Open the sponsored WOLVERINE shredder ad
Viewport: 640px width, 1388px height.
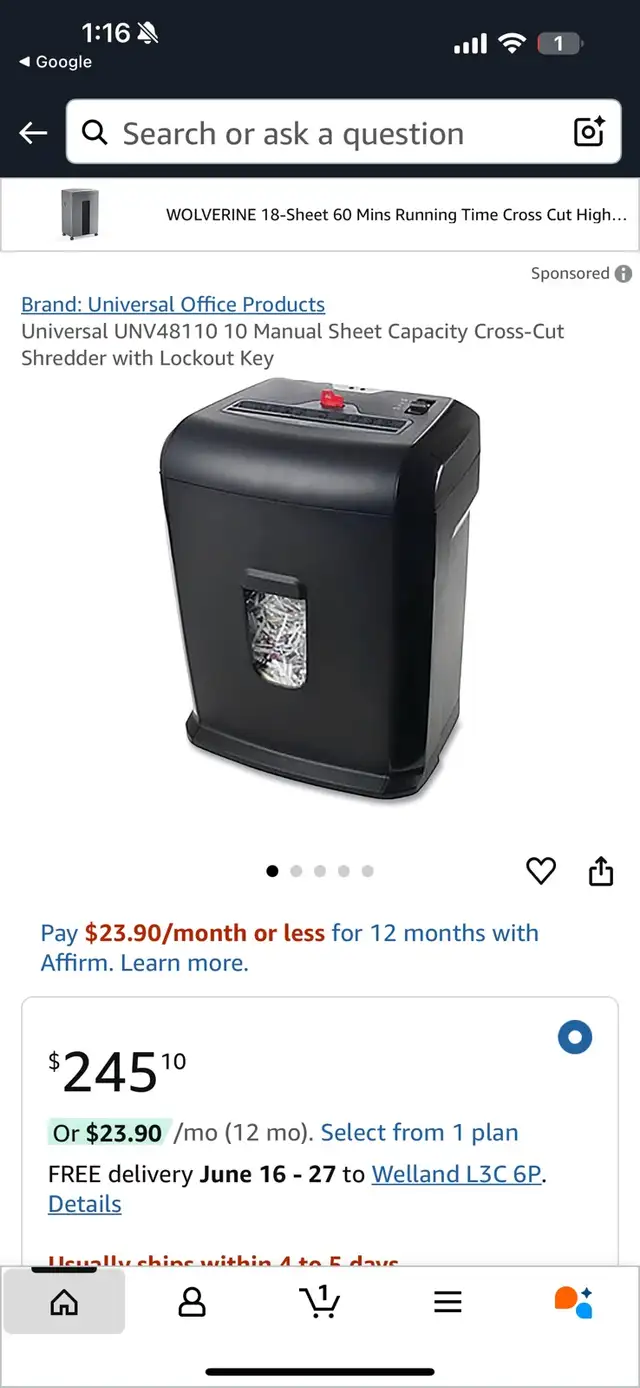click(320, 215)
